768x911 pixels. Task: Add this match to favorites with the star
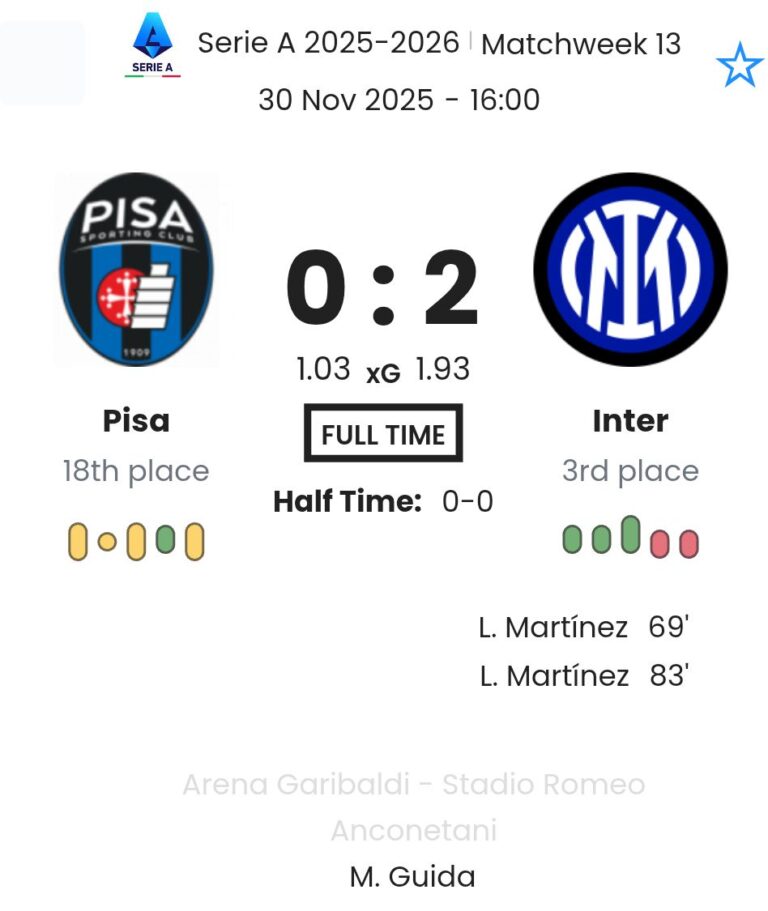739,67
